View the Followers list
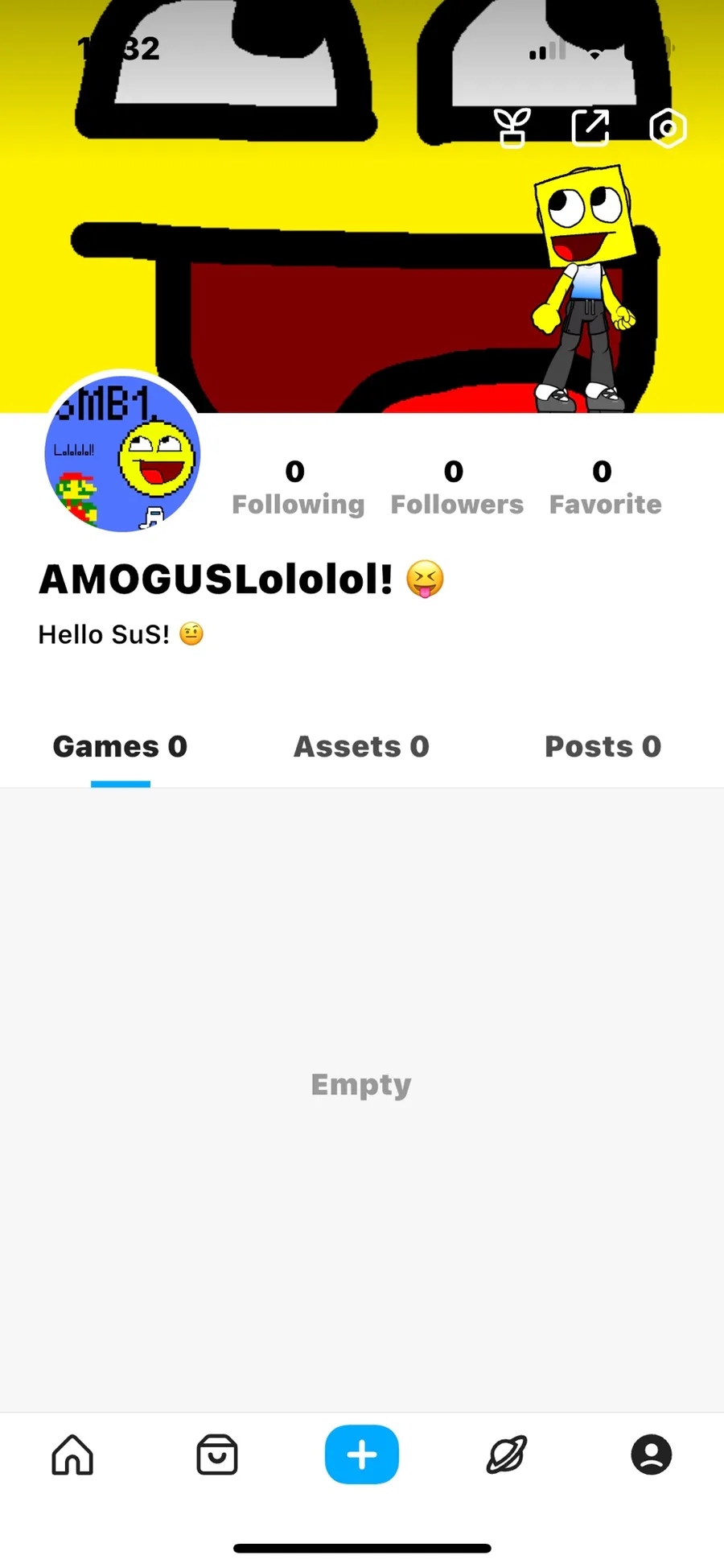The image size is (724, 1568). click(456, 488)
